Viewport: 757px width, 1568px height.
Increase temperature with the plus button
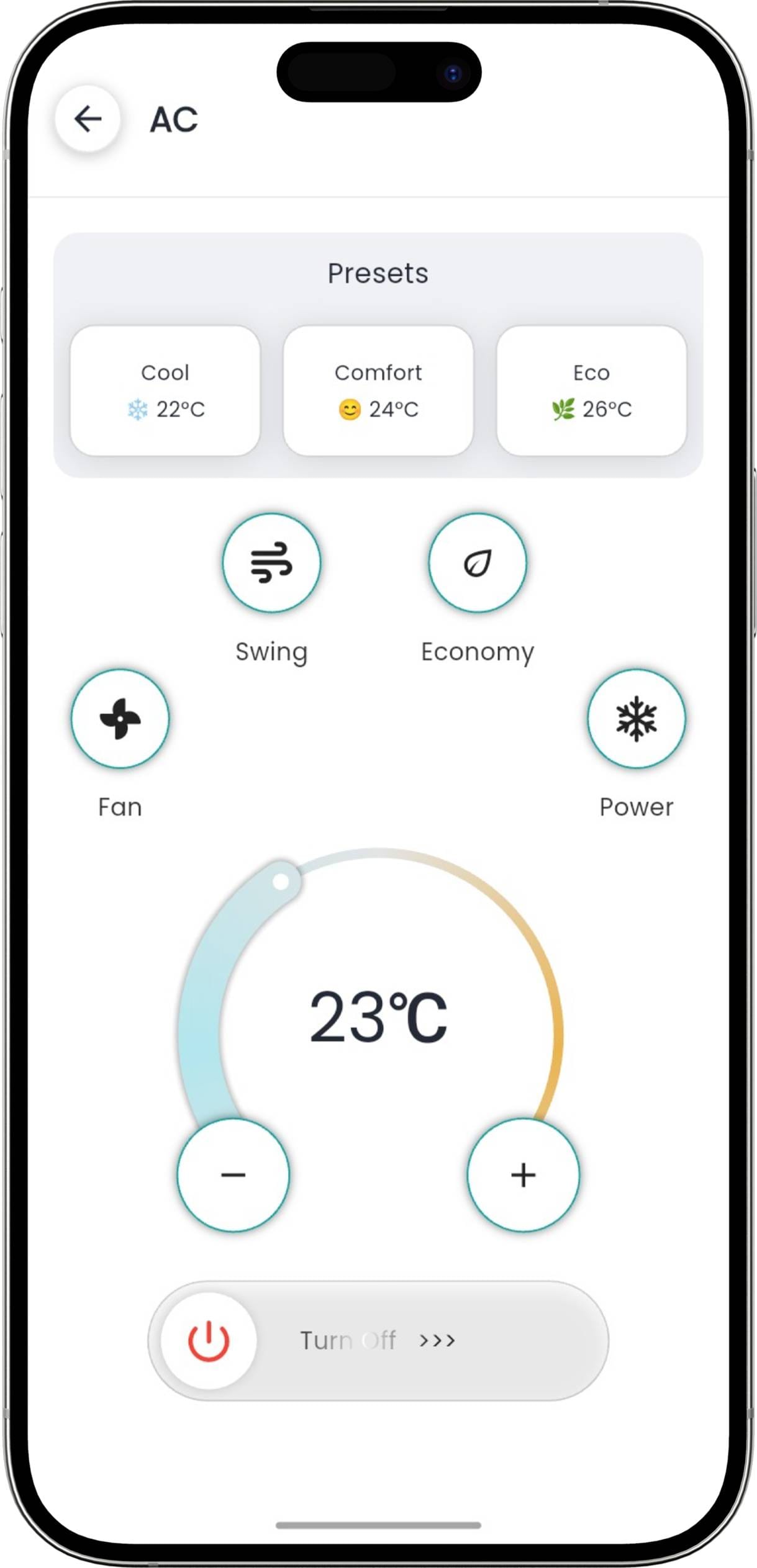click(523, 1174)
